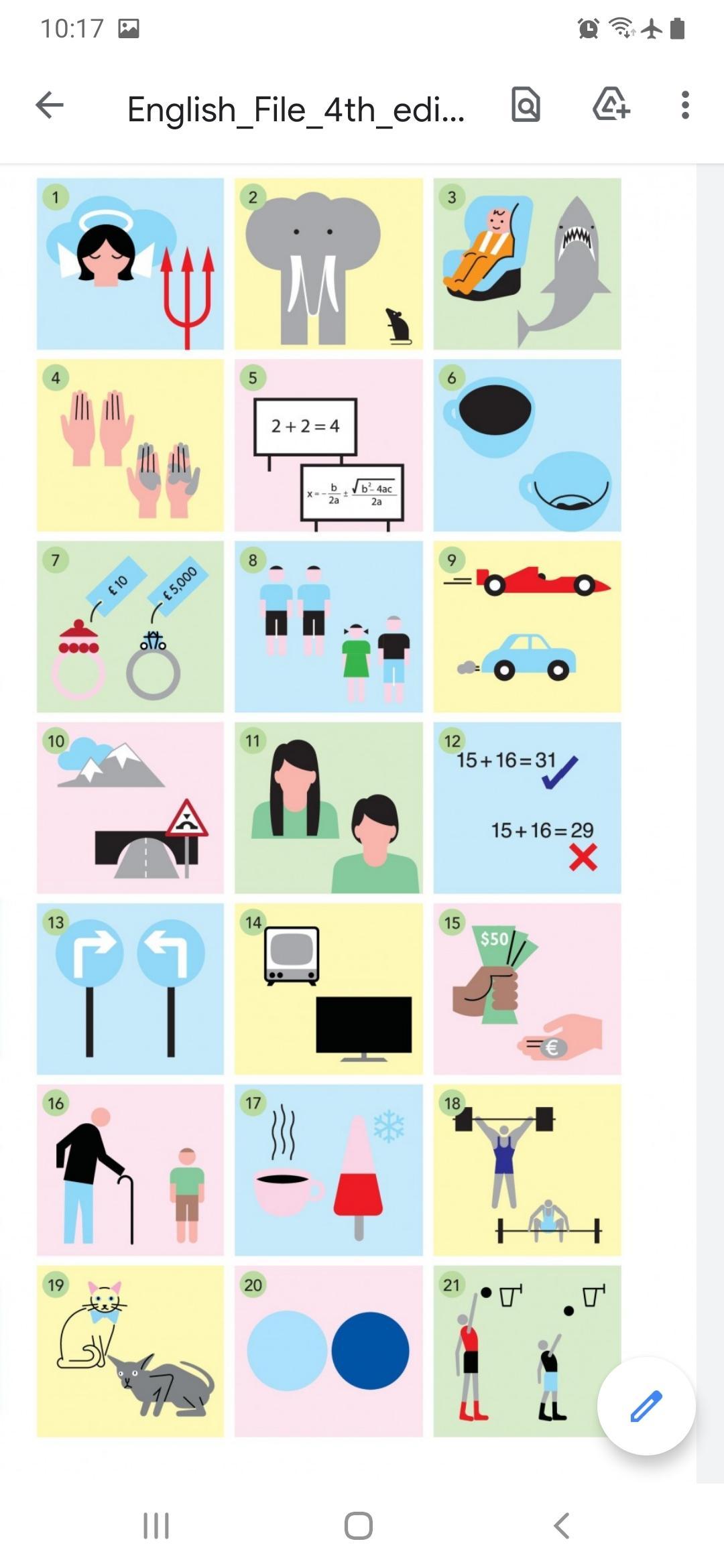The width and height of the screenshot is (724, 1568).
Task: Add this file to Google Drive
Action: (x=611, y=105)
